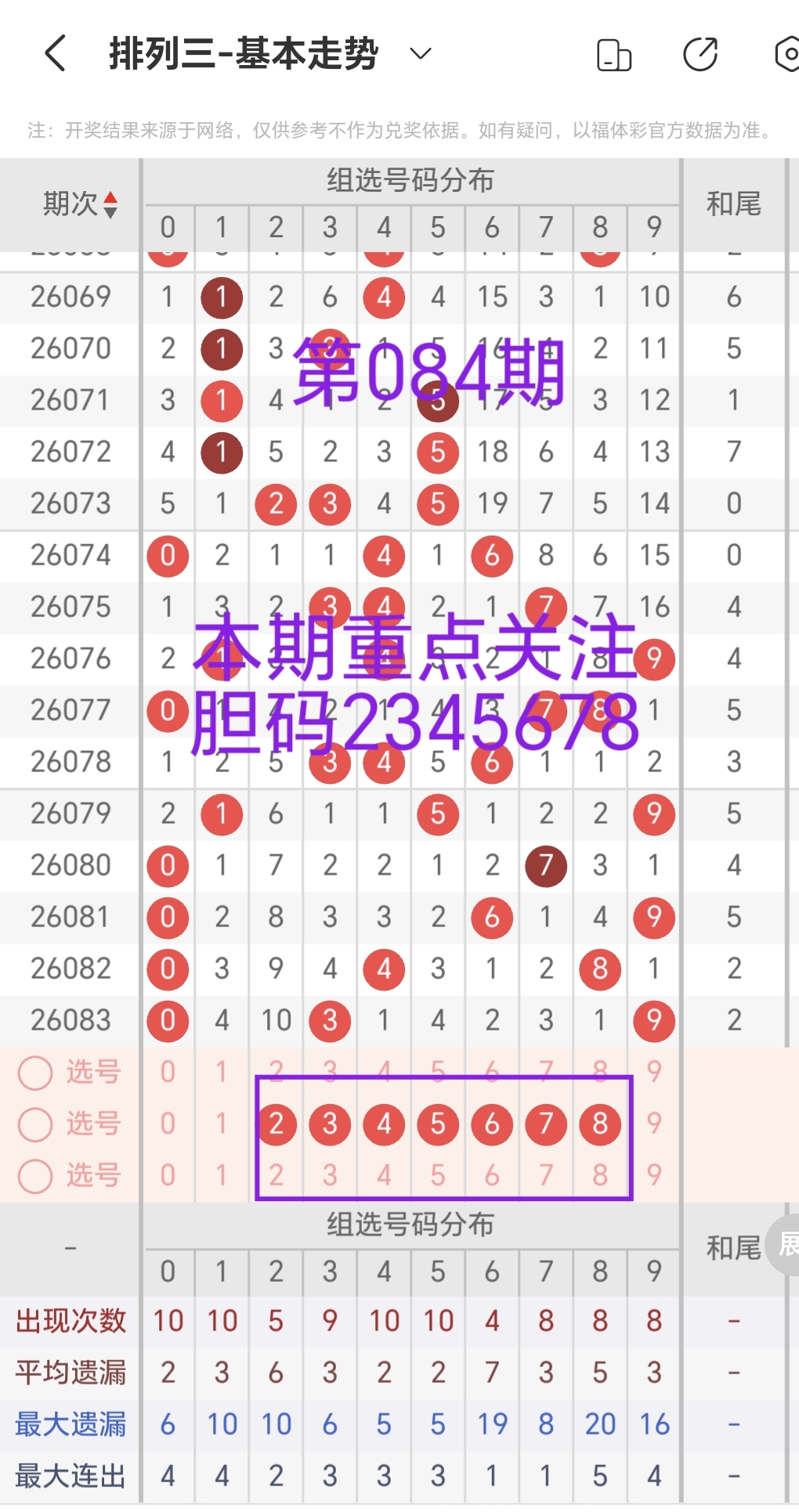Sort periods using the 期次 sort arrows
The image size is (799, 1512).
tap(110, 205)
